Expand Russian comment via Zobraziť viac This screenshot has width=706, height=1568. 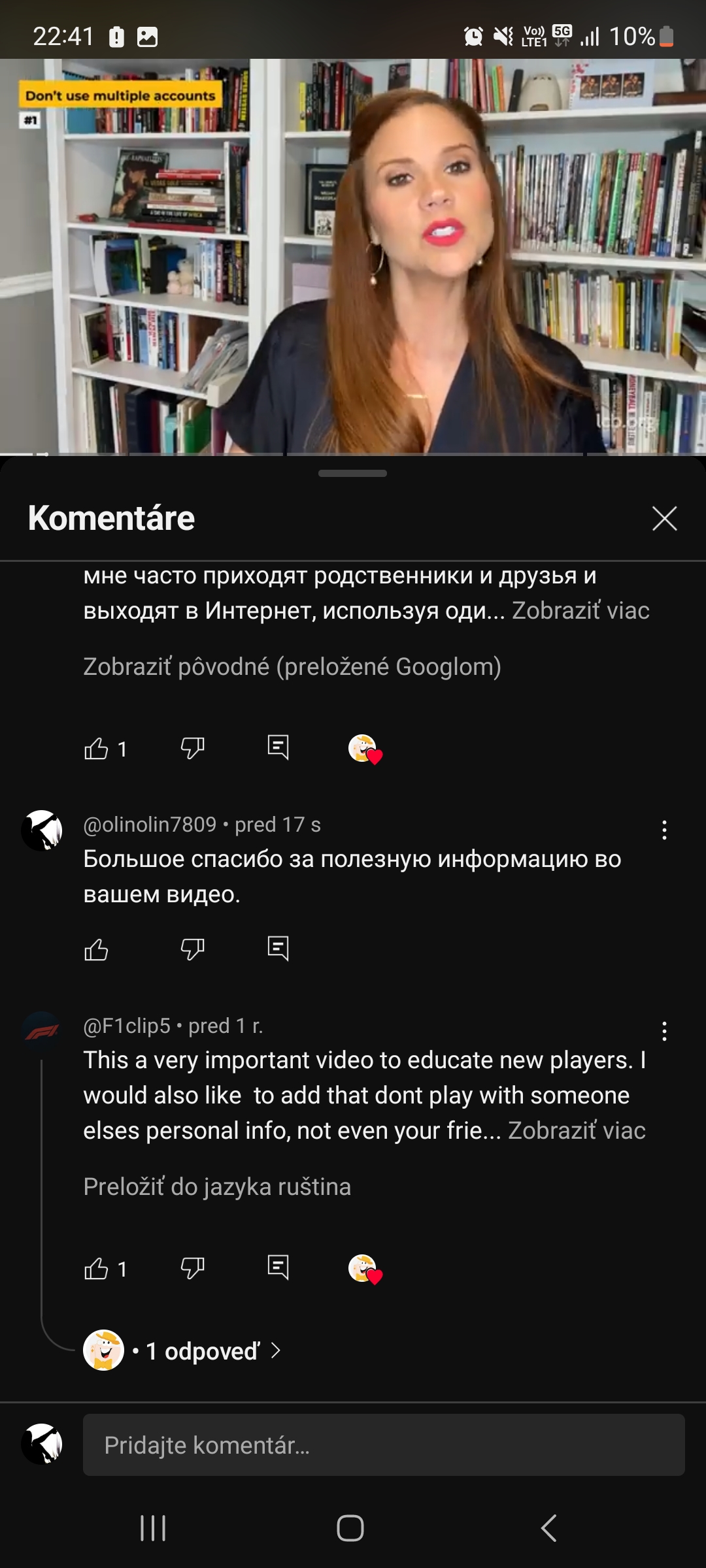click(580, 610)
